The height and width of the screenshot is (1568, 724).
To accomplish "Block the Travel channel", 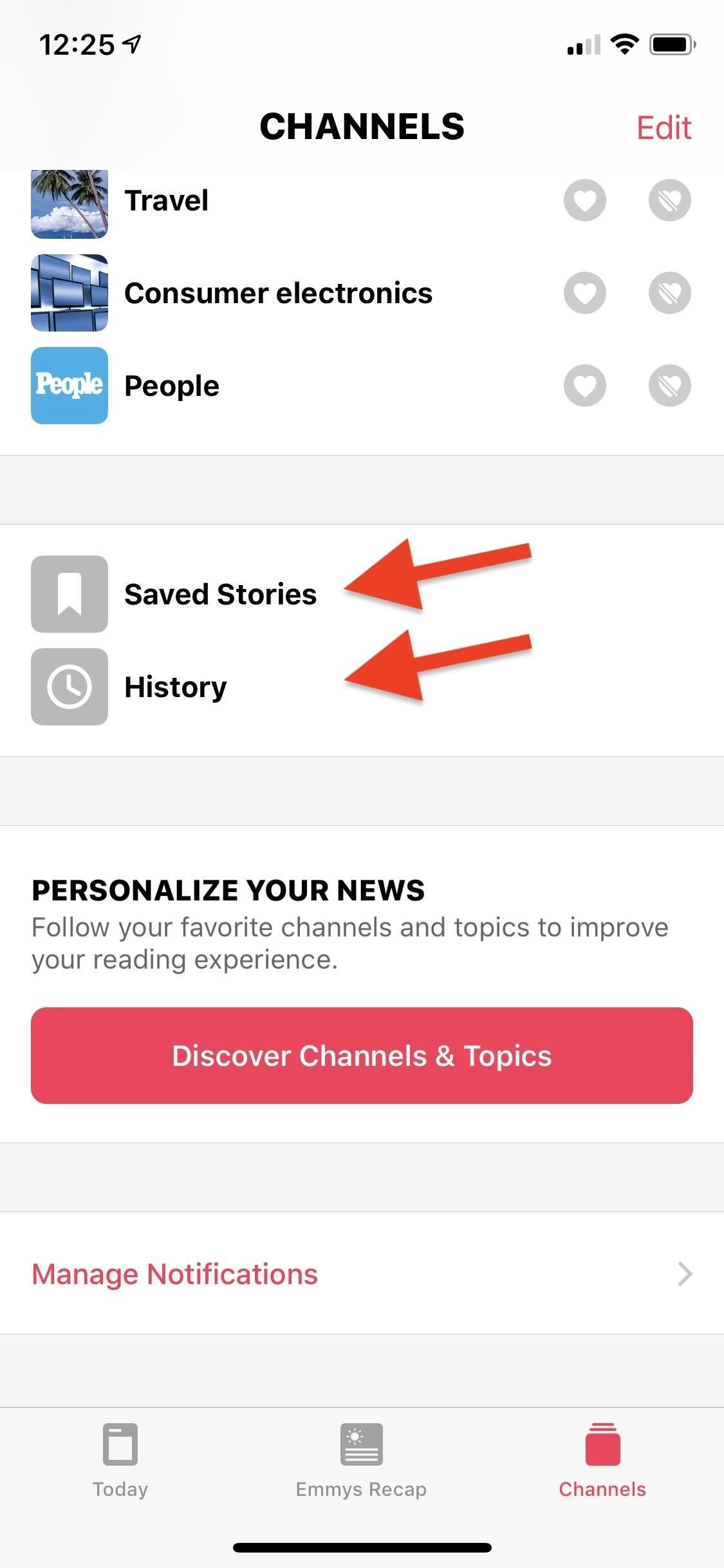I will pos(669,200).
